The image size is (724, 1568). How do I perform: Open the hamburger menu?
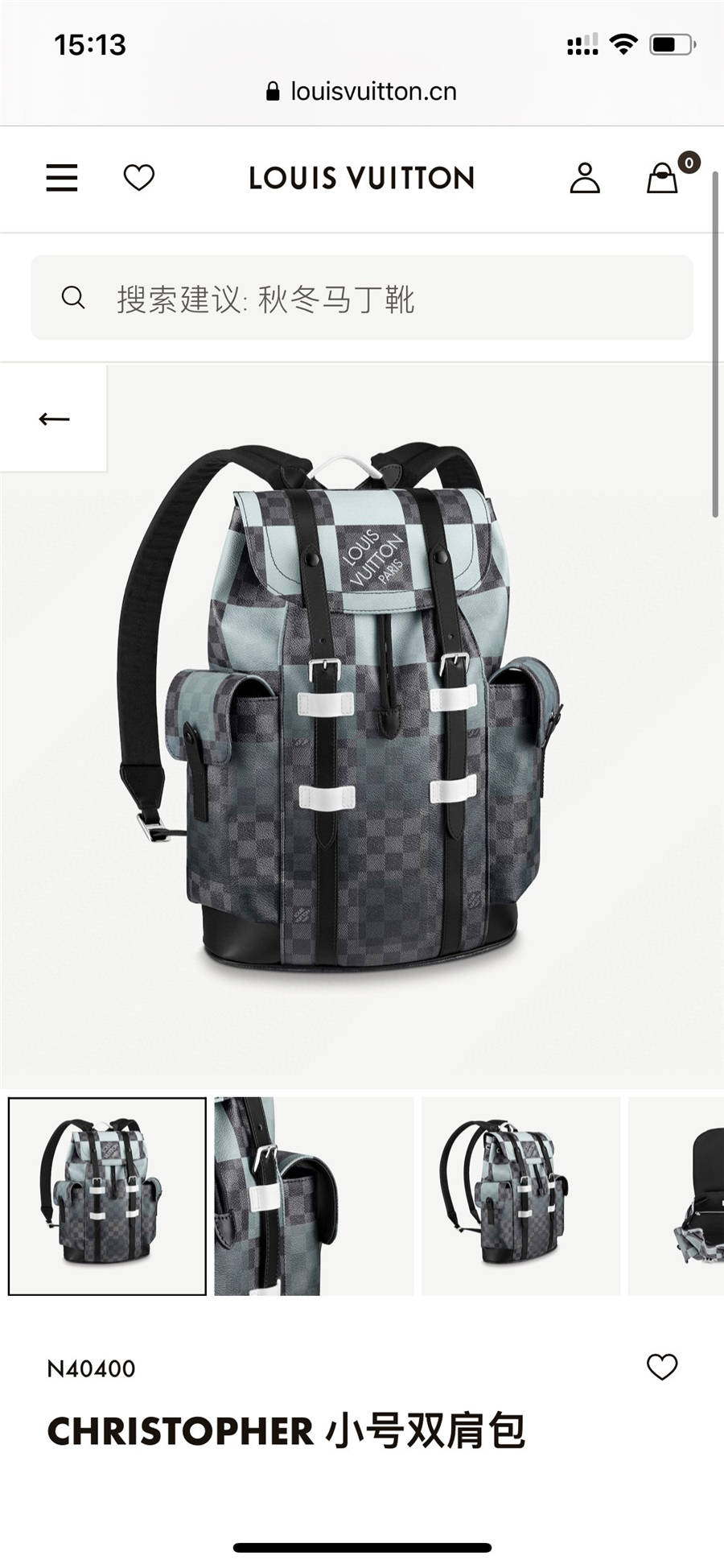click(x=62, y=178)
